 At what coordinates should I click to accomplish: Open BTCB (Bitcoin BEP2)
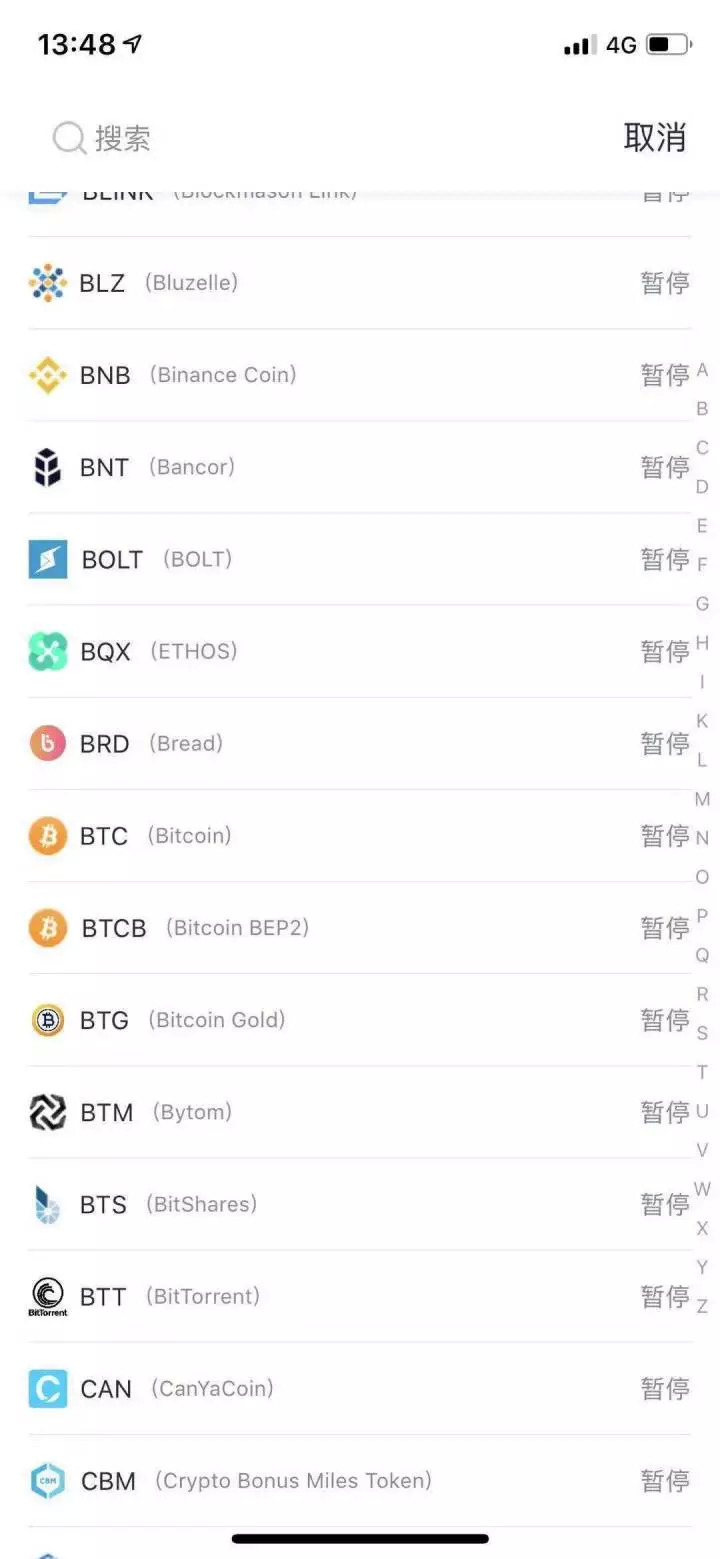[x=359, y=928]
